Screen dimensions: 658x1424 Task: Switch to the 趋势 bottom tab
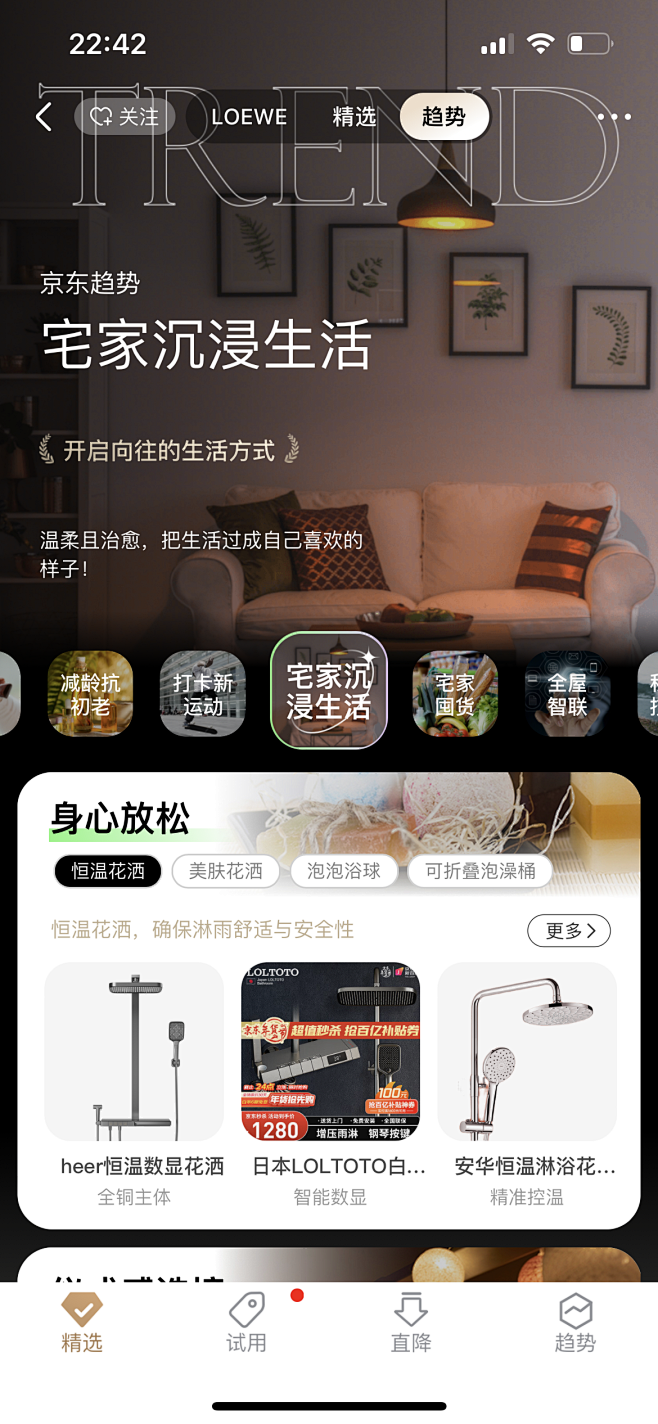tap(575, 1322)
